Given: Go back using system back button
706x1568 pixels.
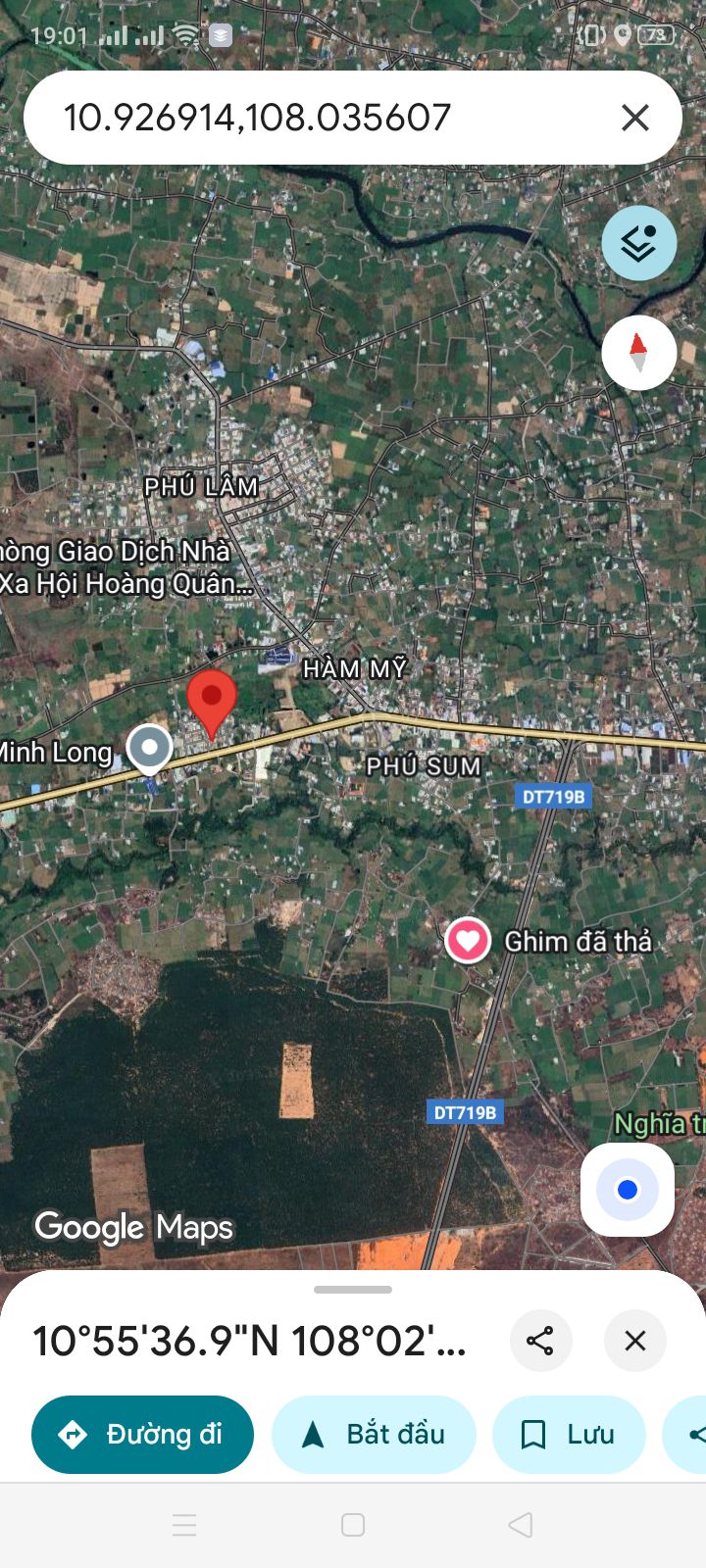Looking at the screenshot, I should [521, 1525].
